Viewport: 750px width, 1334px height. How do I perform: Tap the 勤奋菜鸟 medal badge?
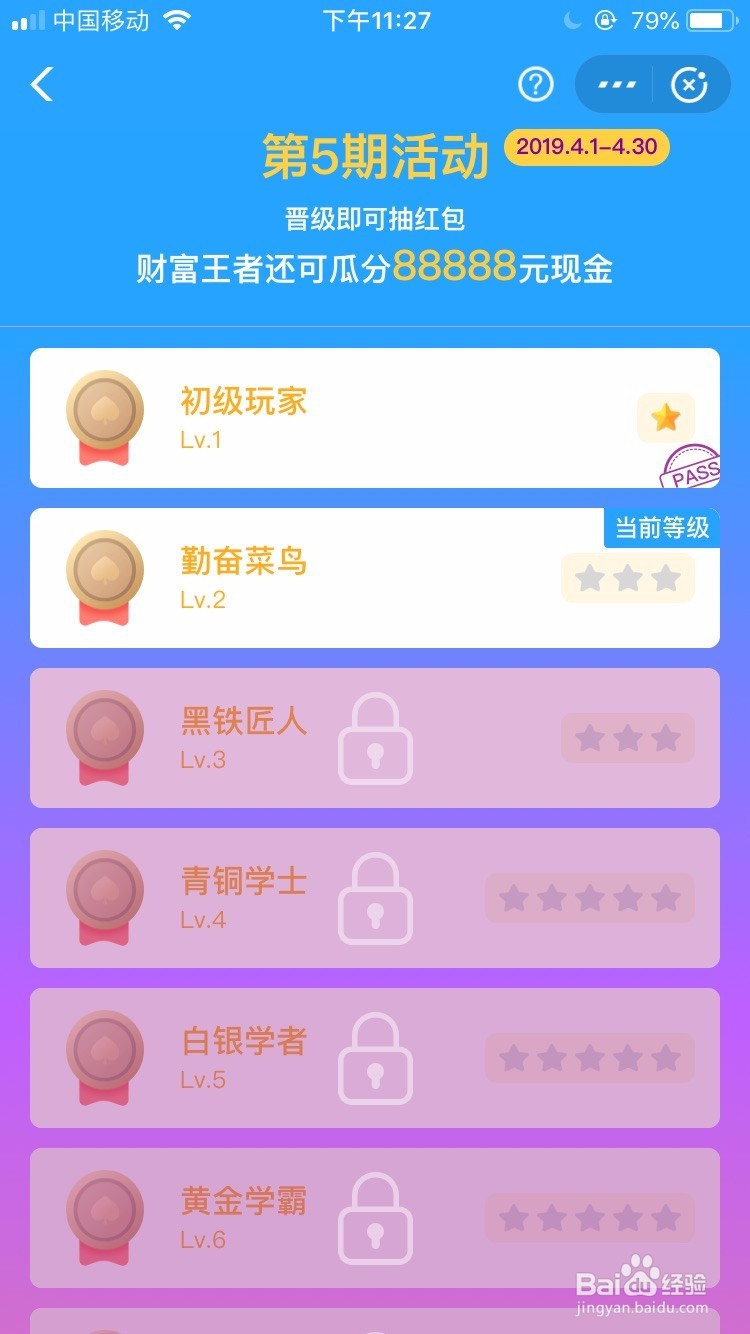(x=103, y=577)
